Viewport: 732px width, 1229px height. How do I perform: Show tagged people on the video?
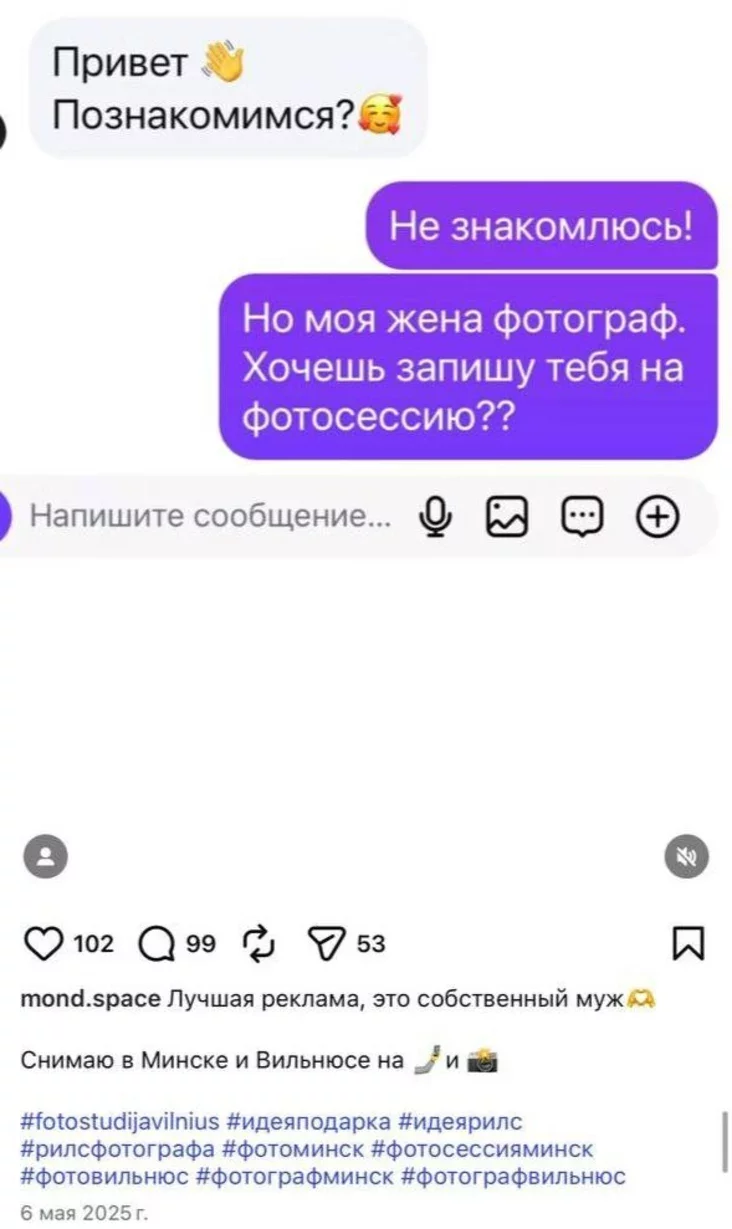pyautogui.click(x=45, y=856)
